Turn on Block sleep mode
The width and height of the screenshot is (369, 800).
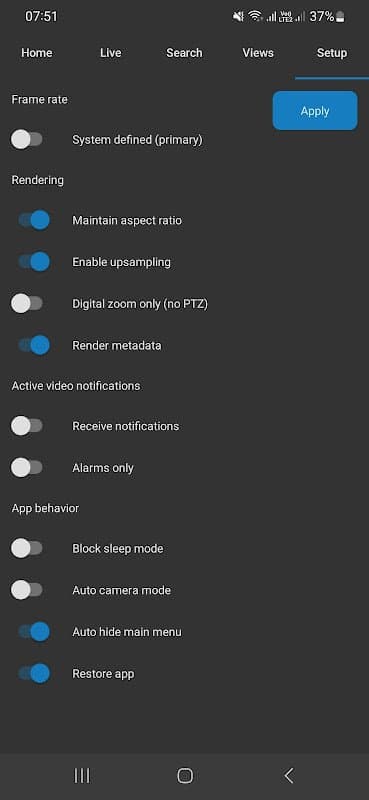[27, 548]
